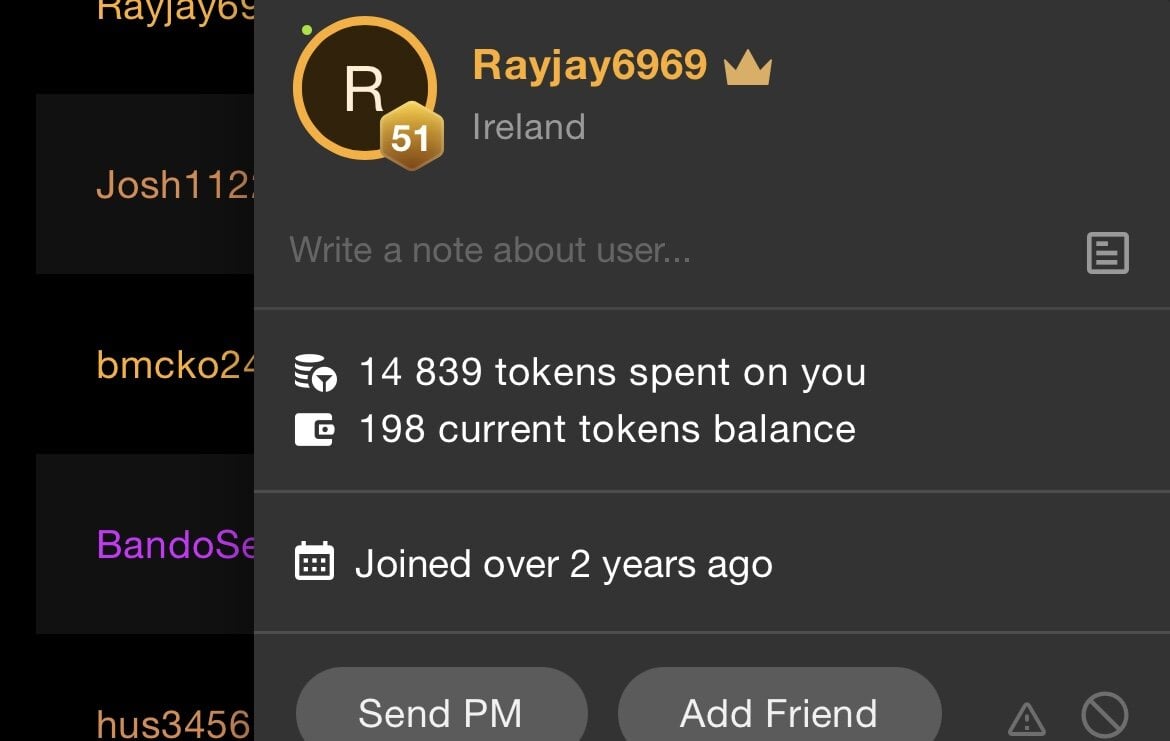
Task: Block this user with the ban icon
Action: point(1104,716)
